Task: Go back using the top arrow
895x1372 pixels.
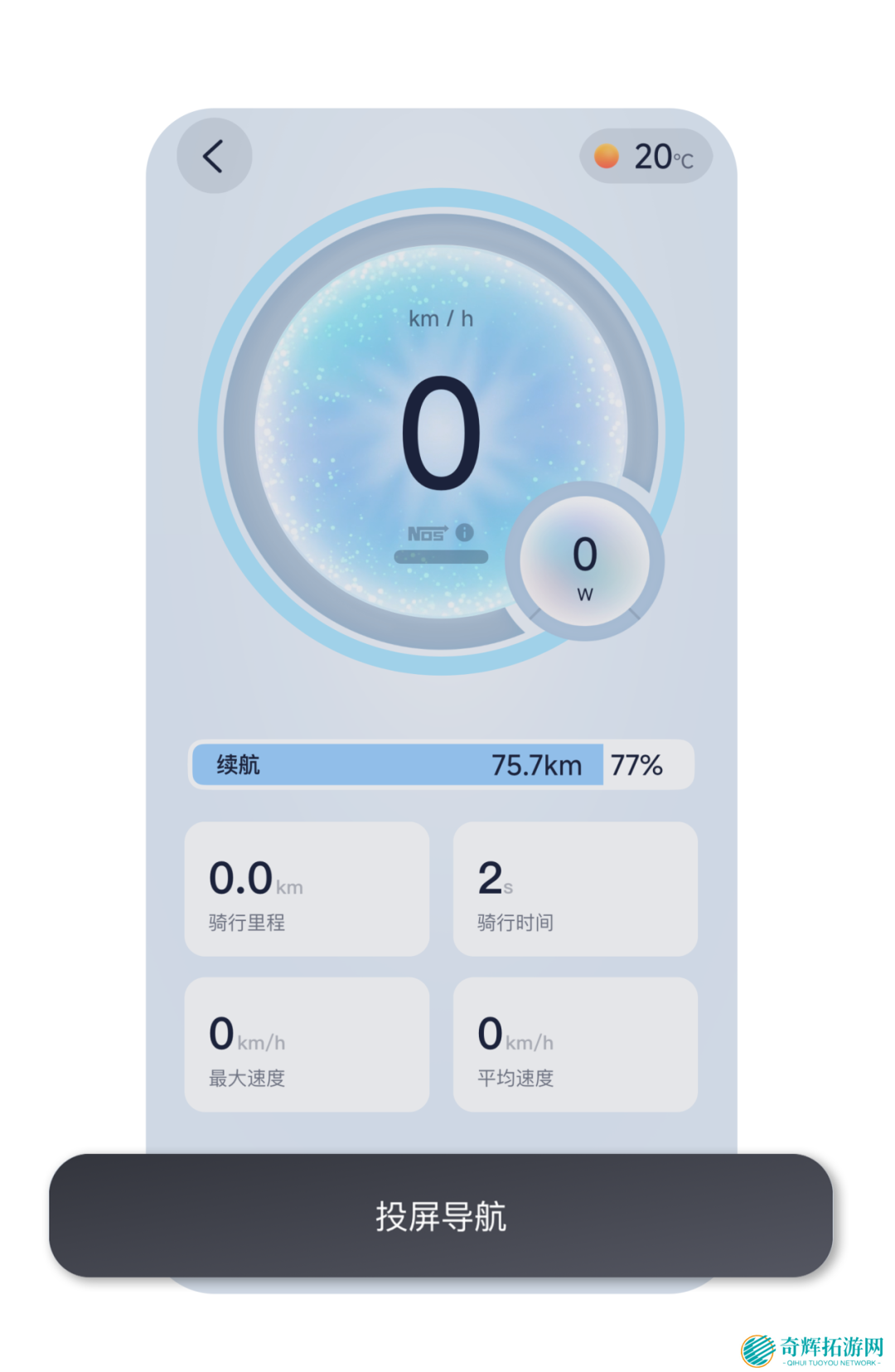Action: (214, 156)
